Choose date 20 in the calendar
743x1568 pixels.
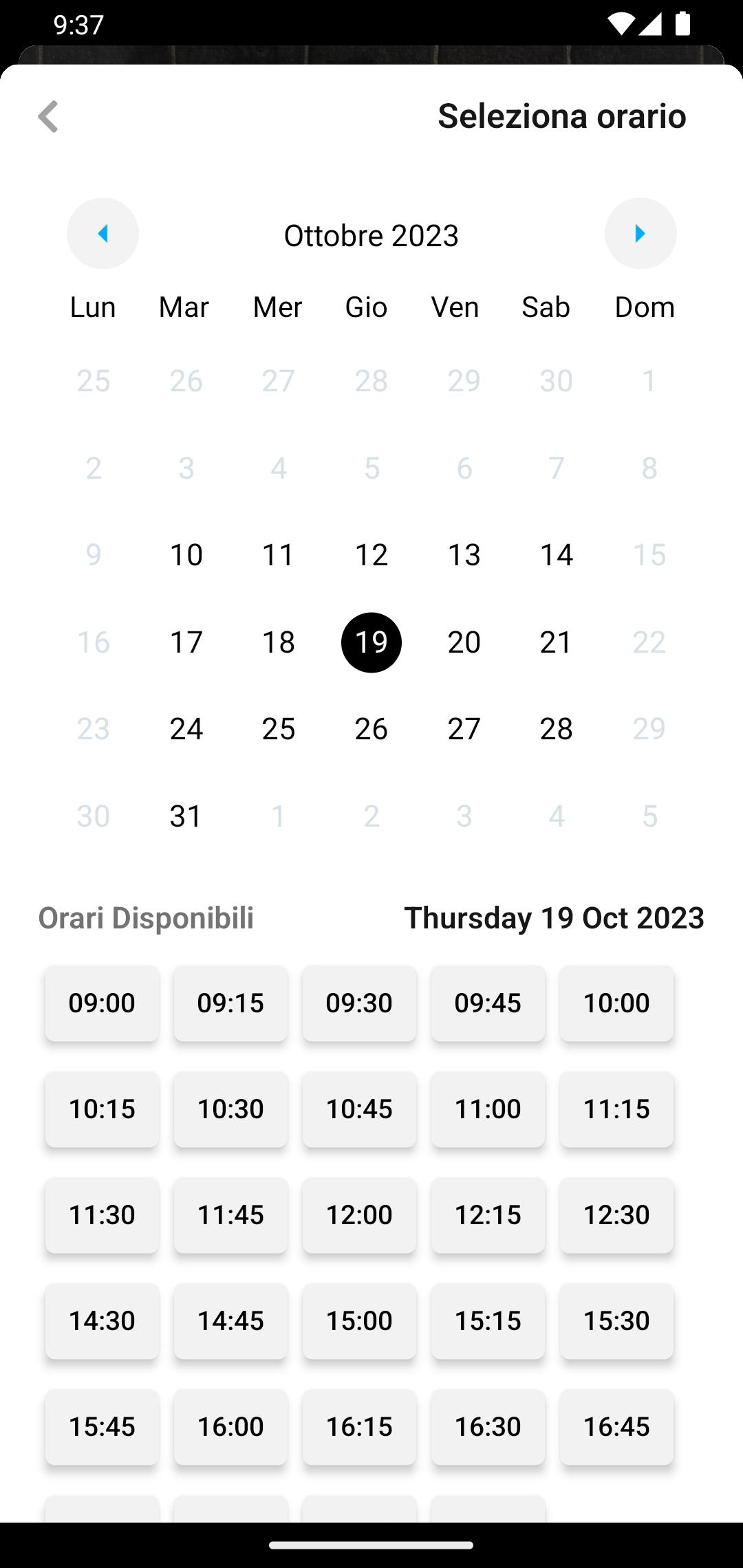click(x=464, y=642)
